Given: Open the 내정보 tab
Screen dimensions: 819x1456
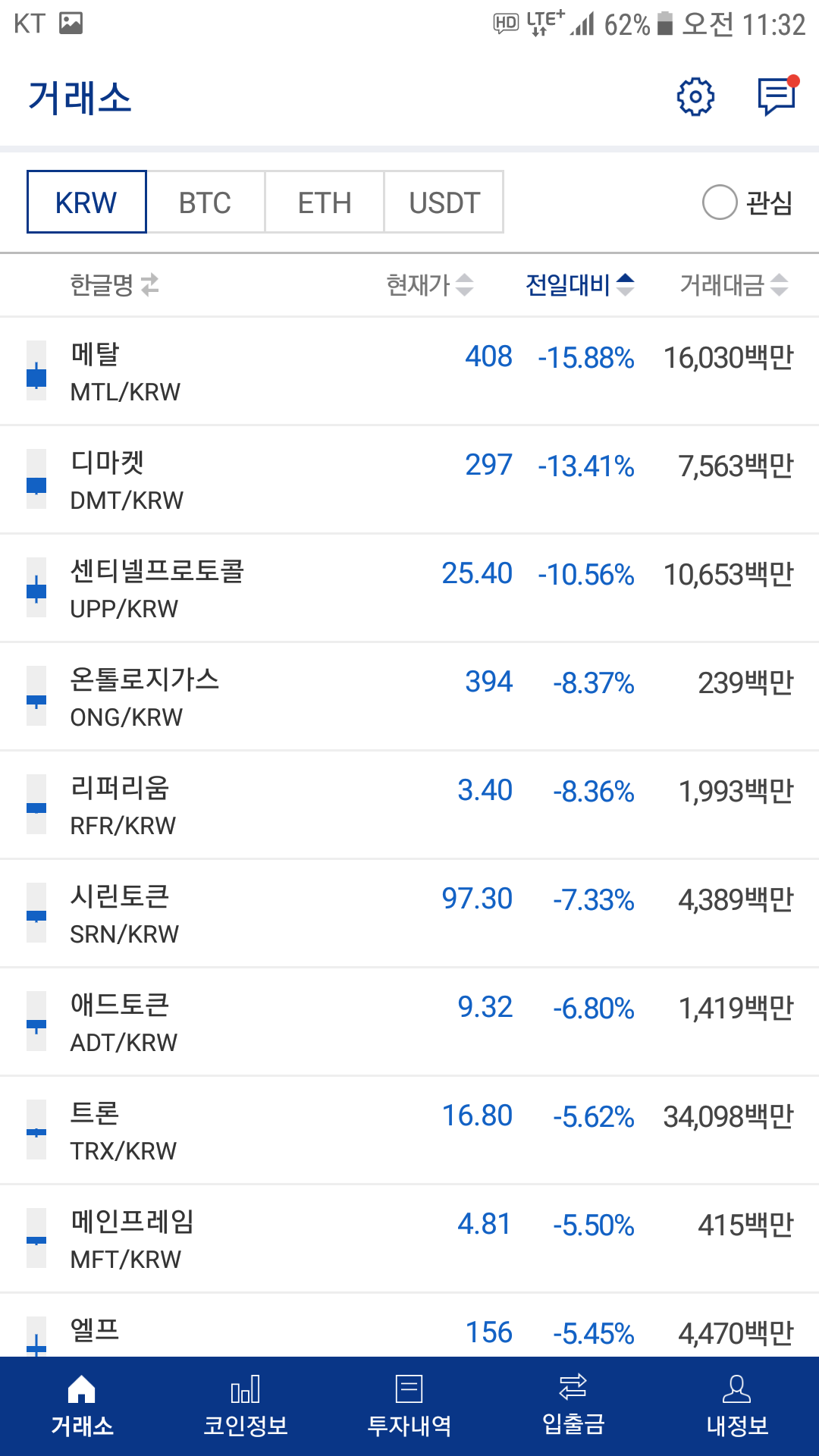Looking at the screenshot, I should (x=737, y=1407).
